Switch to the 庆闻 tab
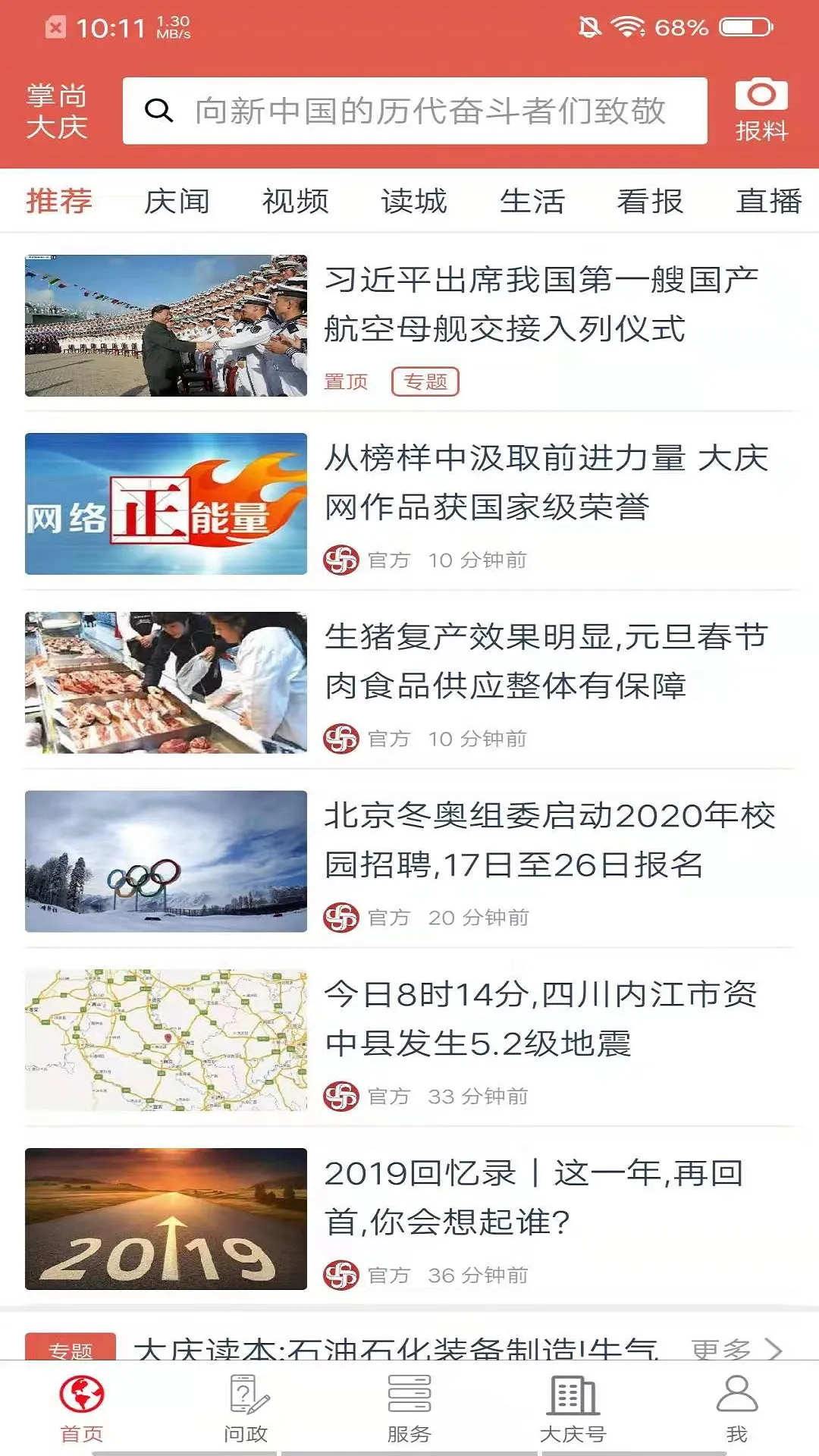819x1456 pixels. tap(177, 202)
